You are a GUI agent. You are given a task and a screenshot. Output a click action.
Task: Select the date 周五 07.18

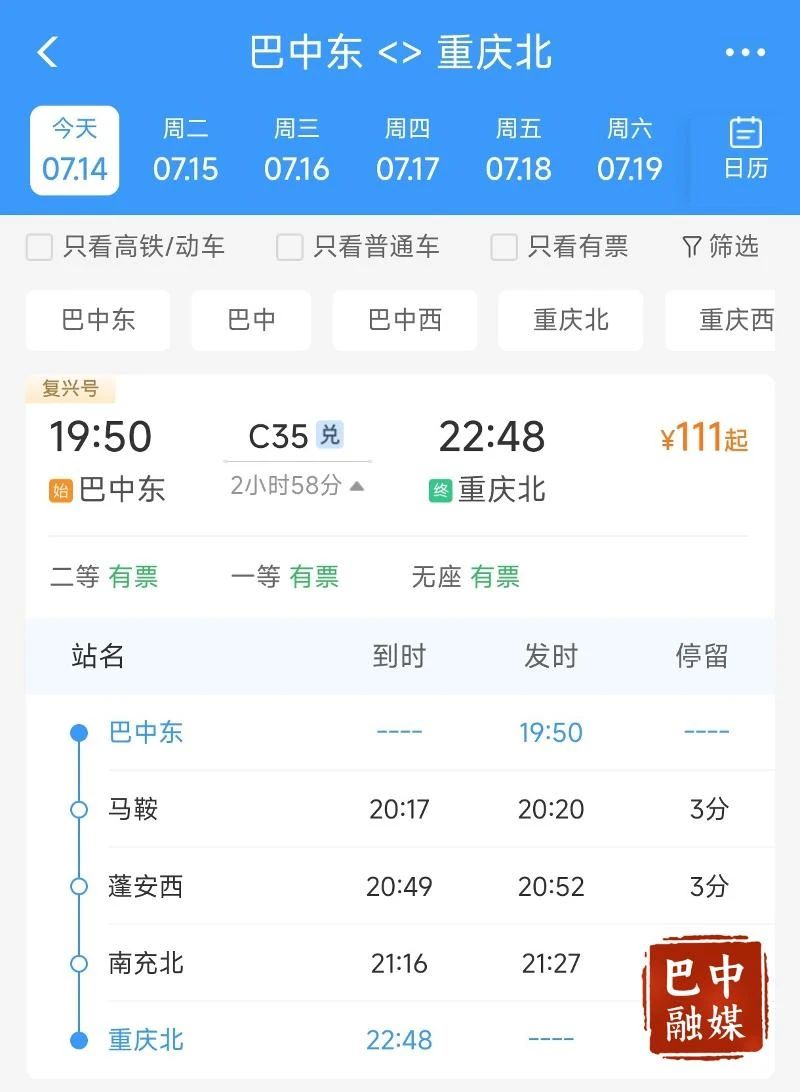tap(518, 150)
